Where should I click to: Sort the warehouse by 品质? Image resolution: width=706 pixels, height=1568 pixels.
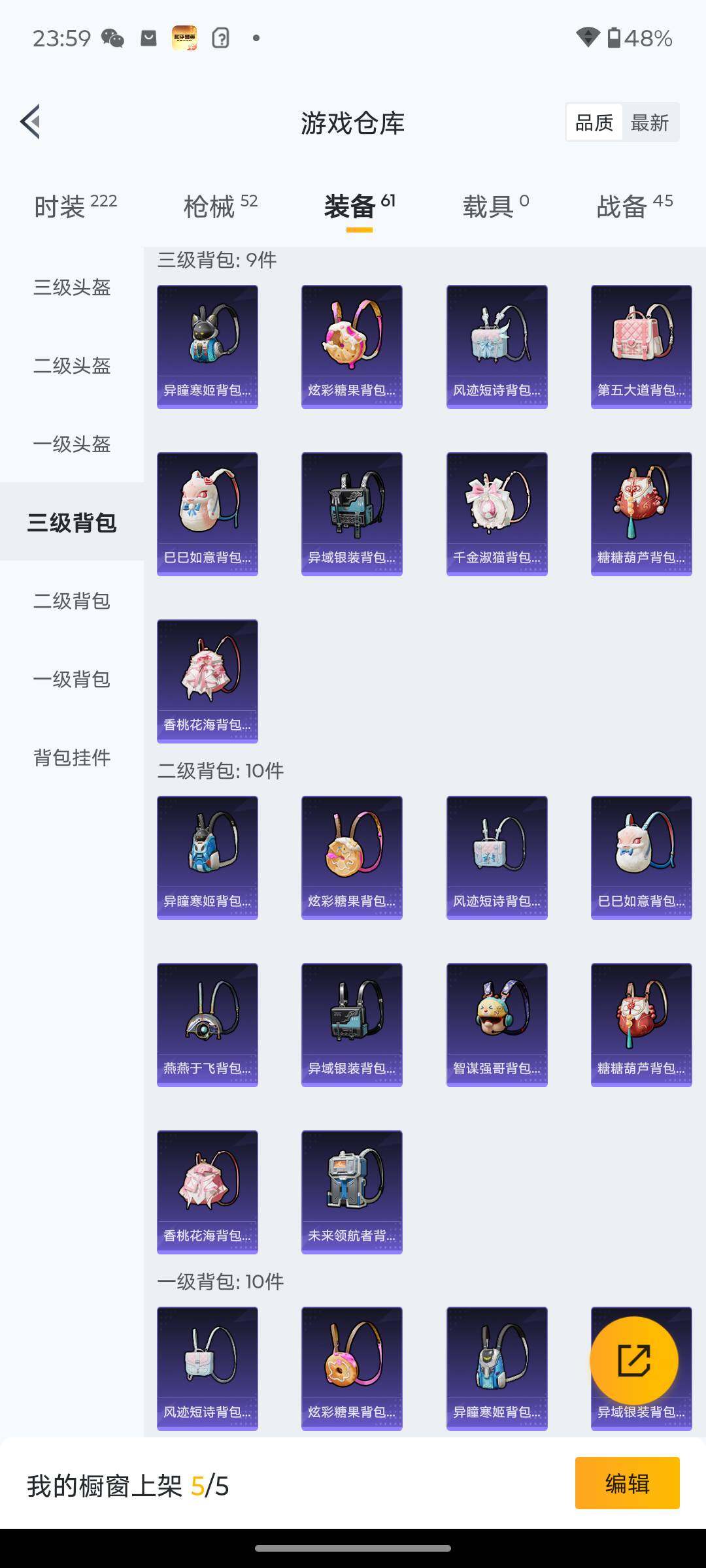594,122
